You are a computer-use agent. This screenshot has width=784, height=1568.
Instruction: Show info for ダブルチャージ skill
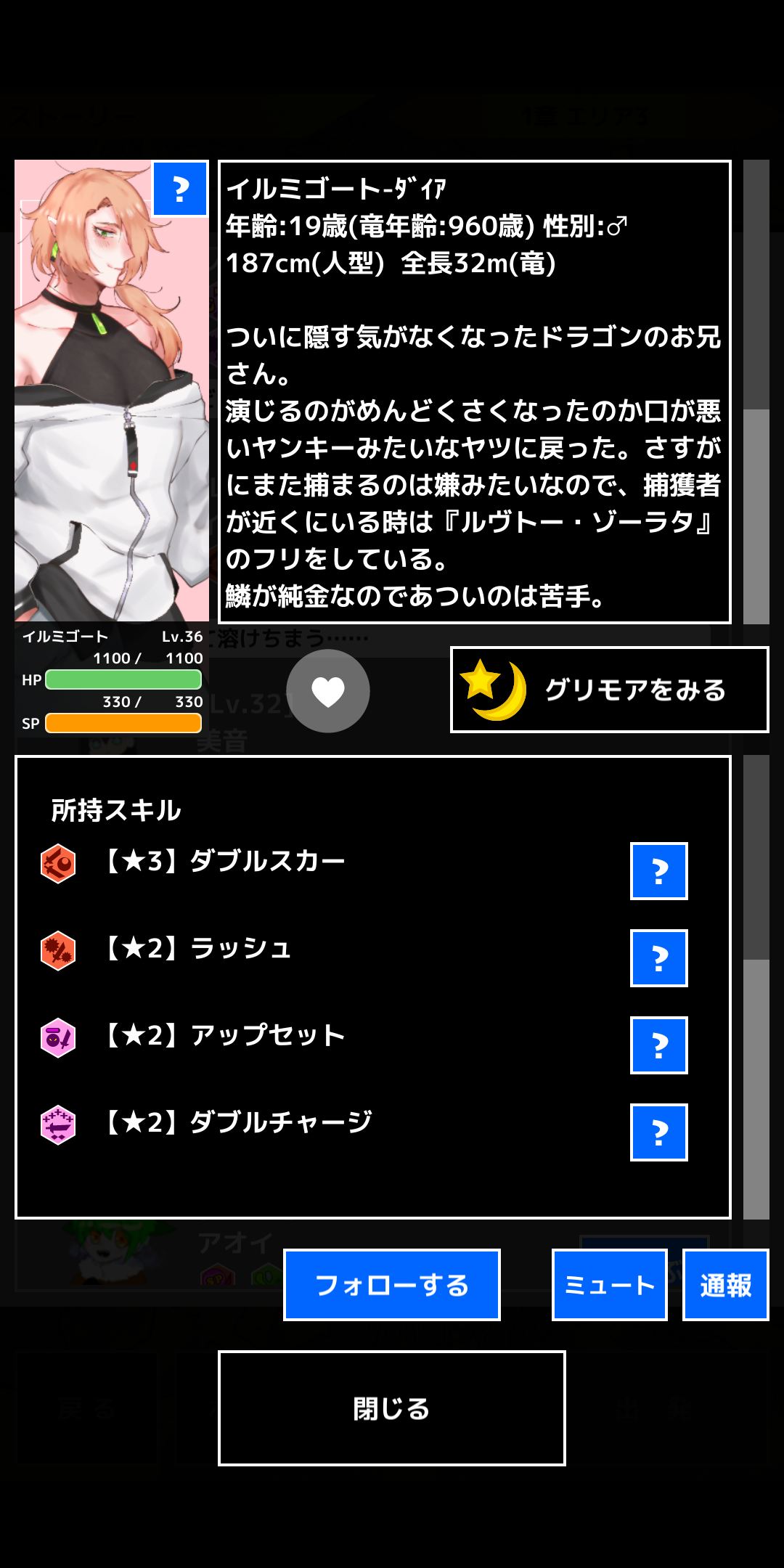(659, 1132)
